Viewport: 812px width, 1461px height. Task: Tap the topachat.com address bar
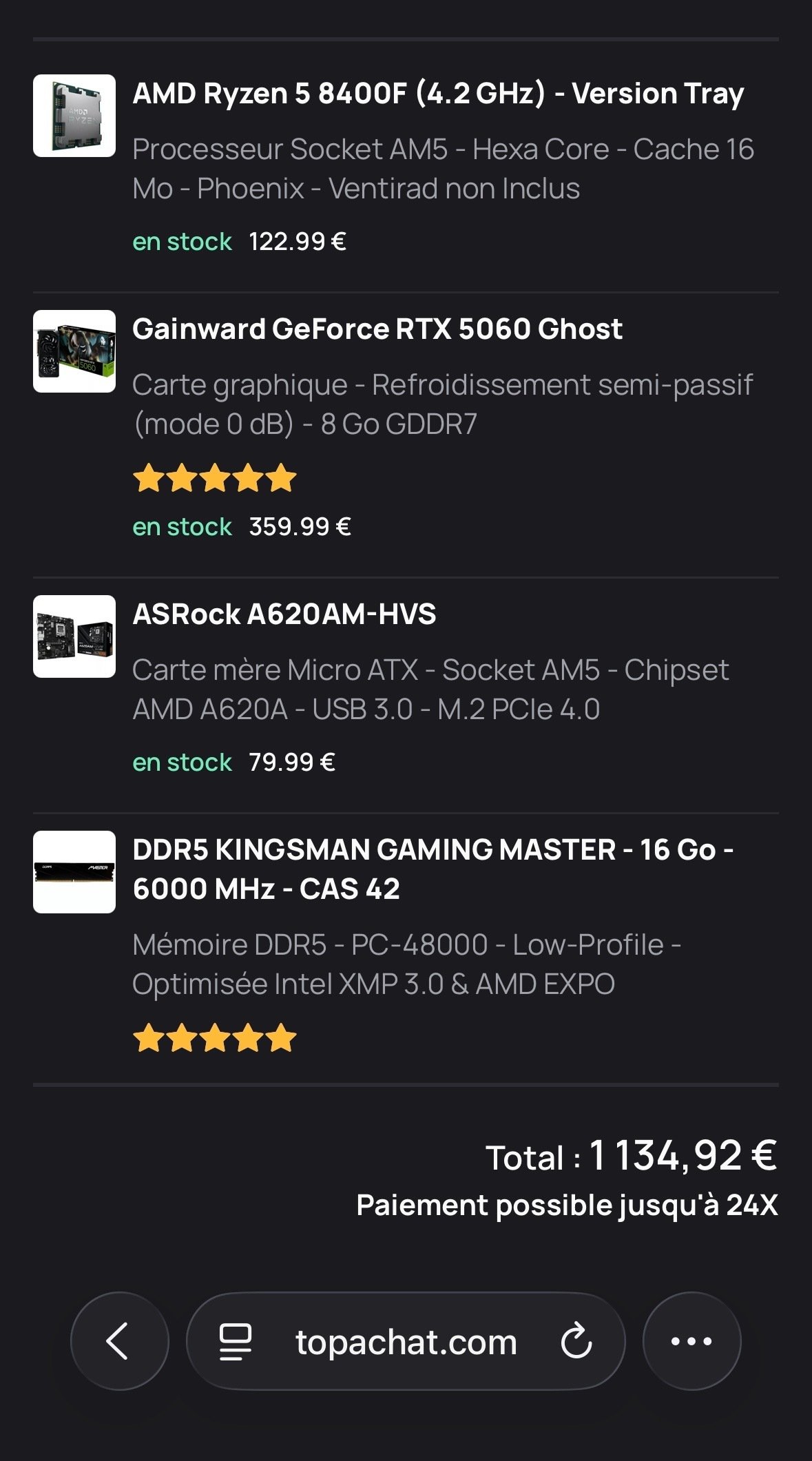point(406,1342)
